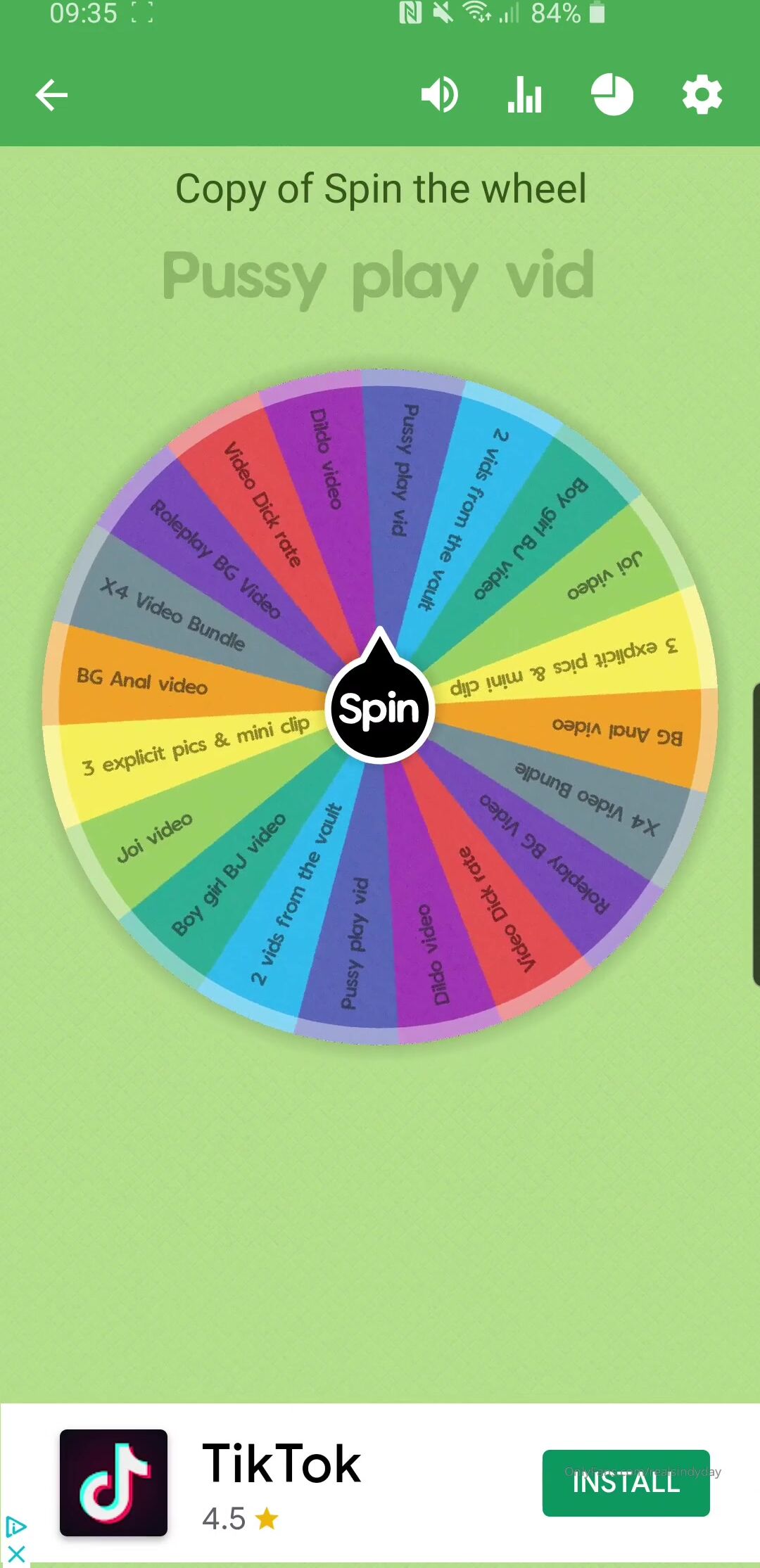Close the ad with the X icon
Screen dimensions: 760x1568
click(x=15, y=1554)
